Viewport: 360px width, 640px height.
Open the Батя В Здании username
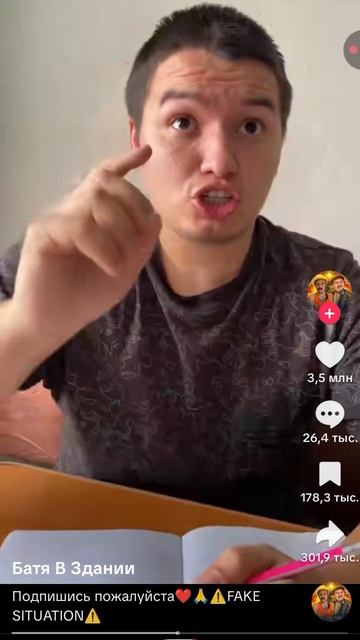pos(73,568)
